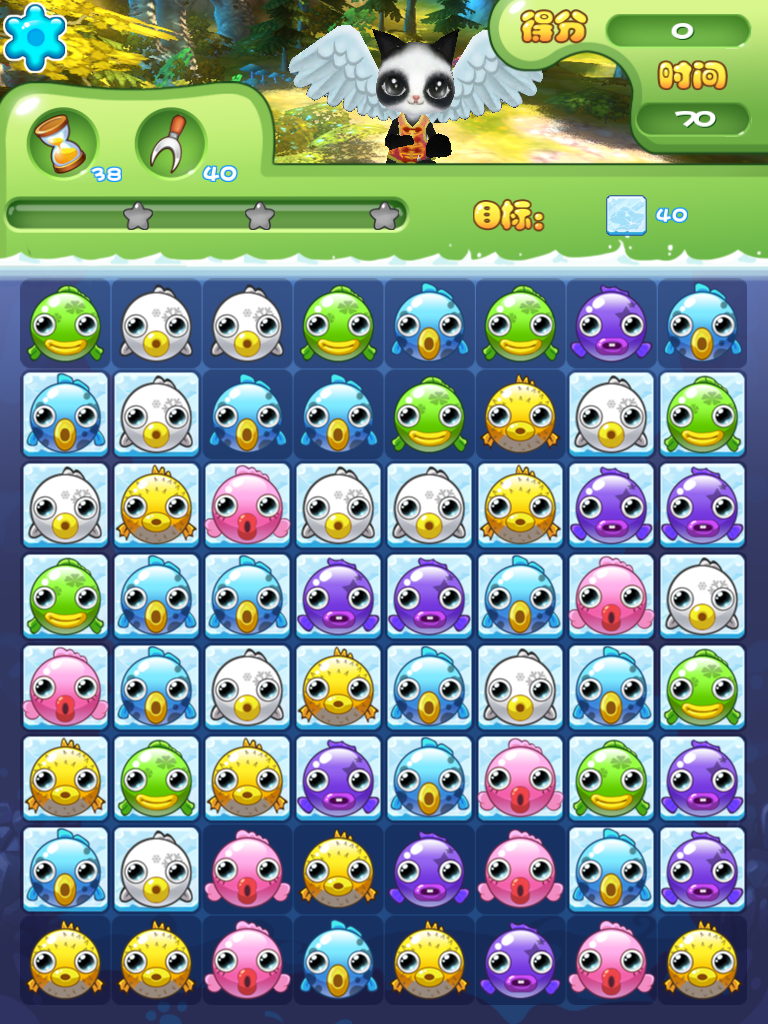Use the hourglass time booster
Viewport: 768px width, 1024px height.
[x=62, y=143]
